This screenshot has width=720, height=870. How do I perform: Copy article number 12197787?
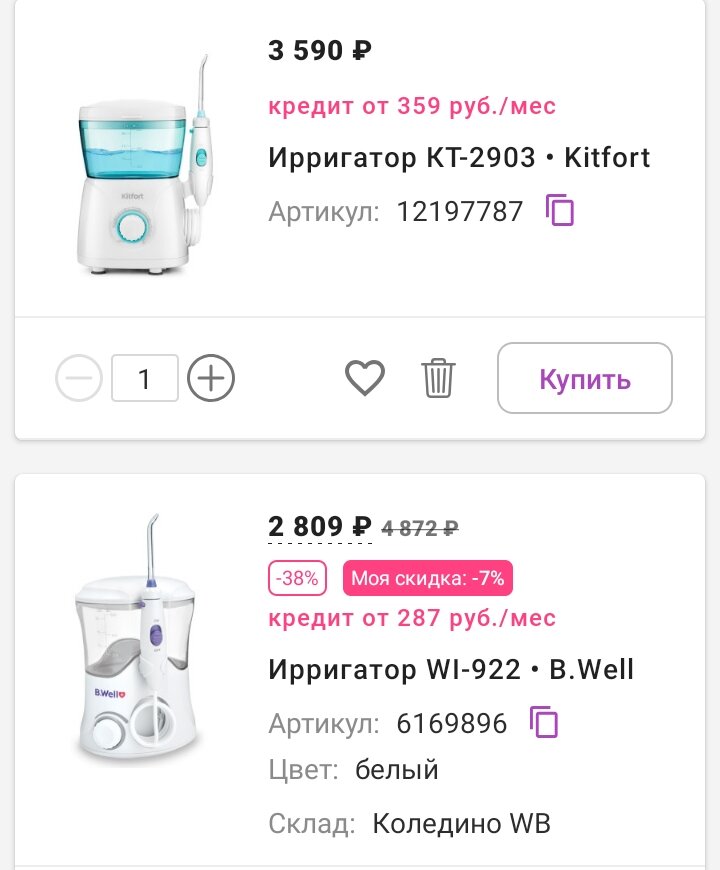pos(560,211)
